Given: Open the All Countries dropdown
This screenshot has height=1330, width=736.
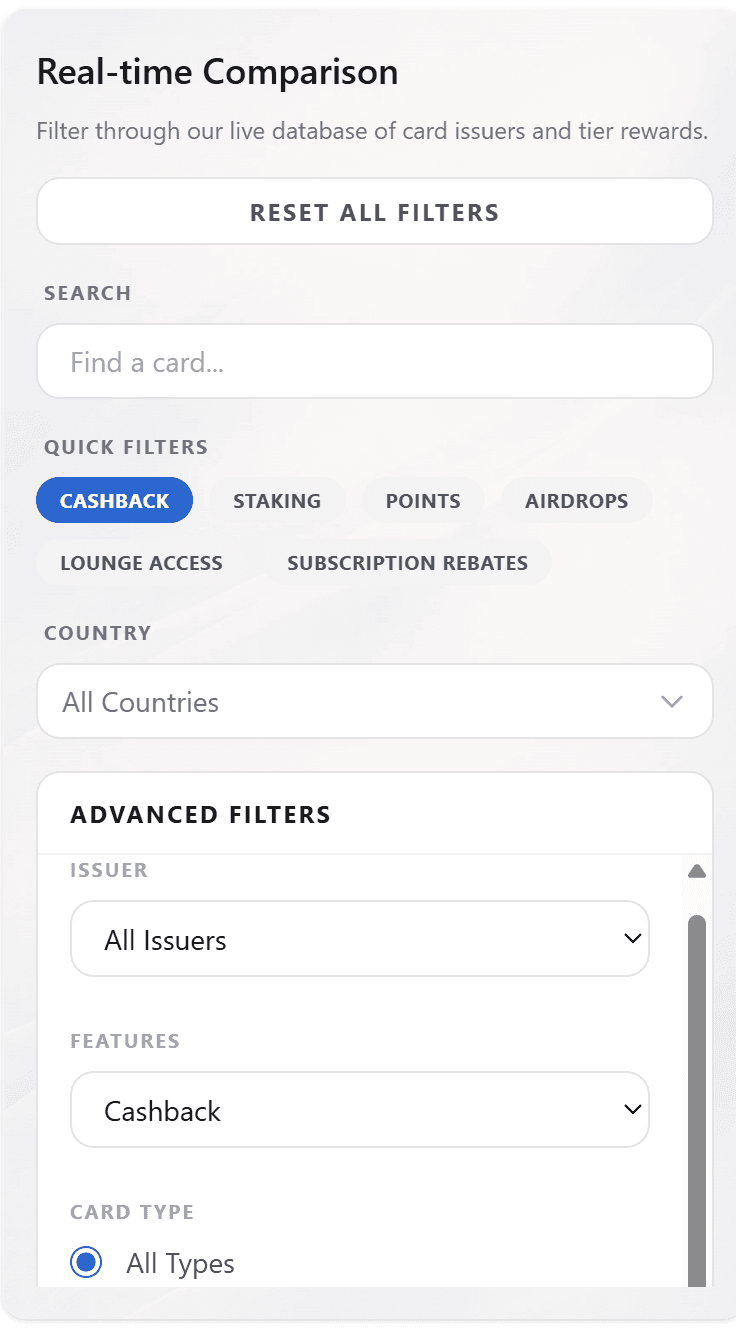Looking at the screenshot, I should point(375,701).
